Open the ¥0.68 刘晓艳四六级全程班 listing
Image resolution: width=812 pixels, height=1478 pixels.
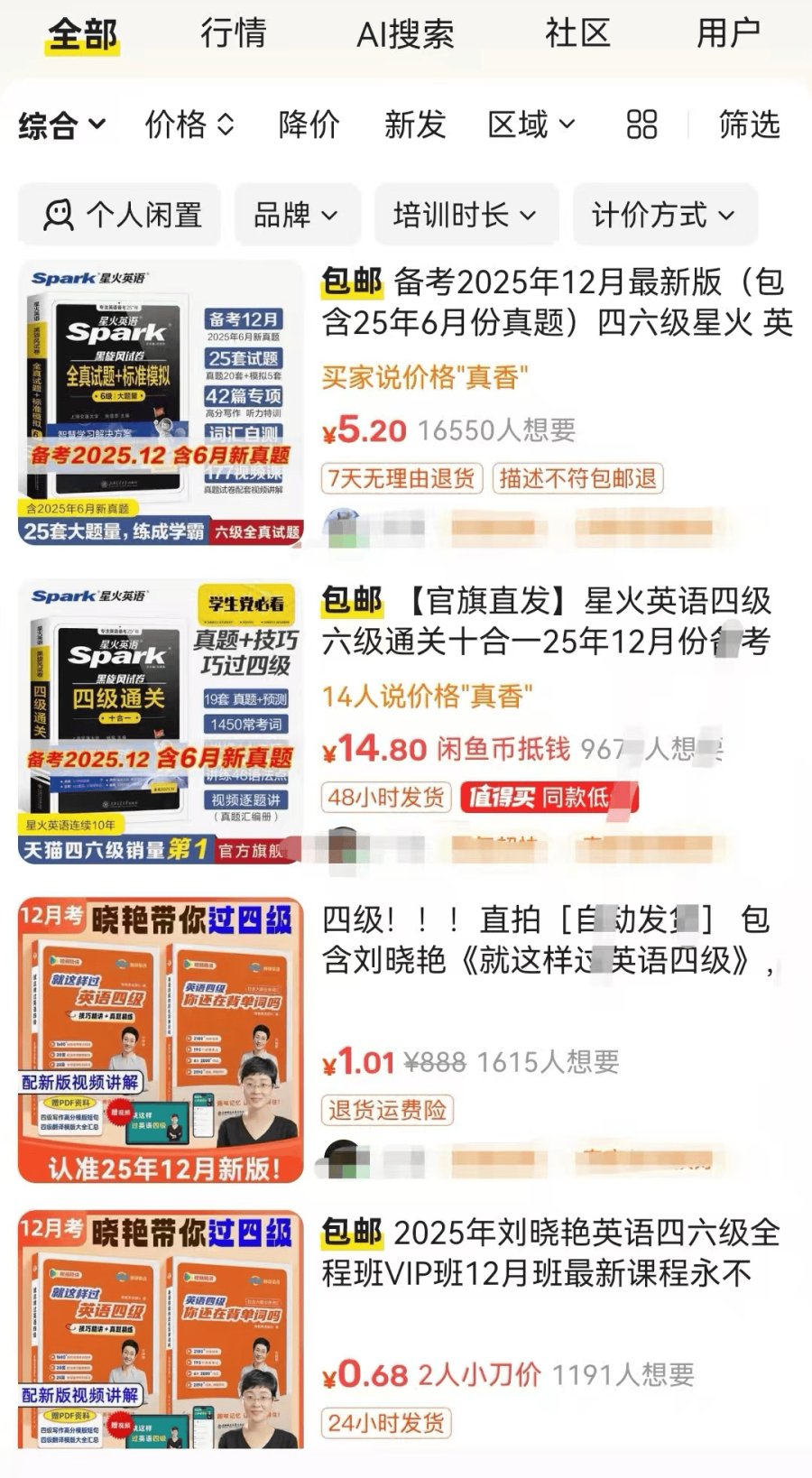pos(550,1252)
